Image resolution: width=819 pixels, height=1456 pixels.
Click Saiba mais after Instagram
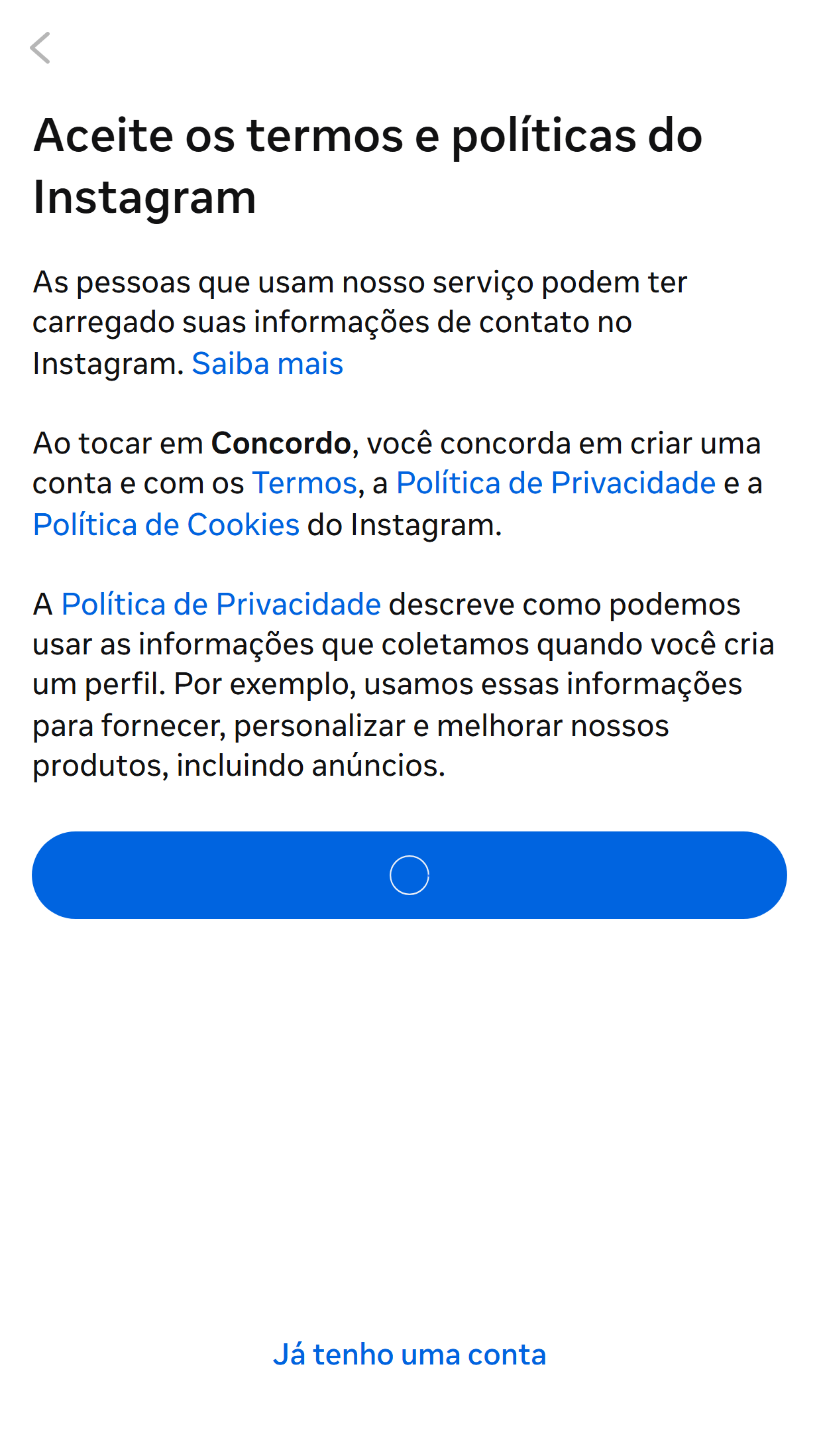tap(266, 363)
